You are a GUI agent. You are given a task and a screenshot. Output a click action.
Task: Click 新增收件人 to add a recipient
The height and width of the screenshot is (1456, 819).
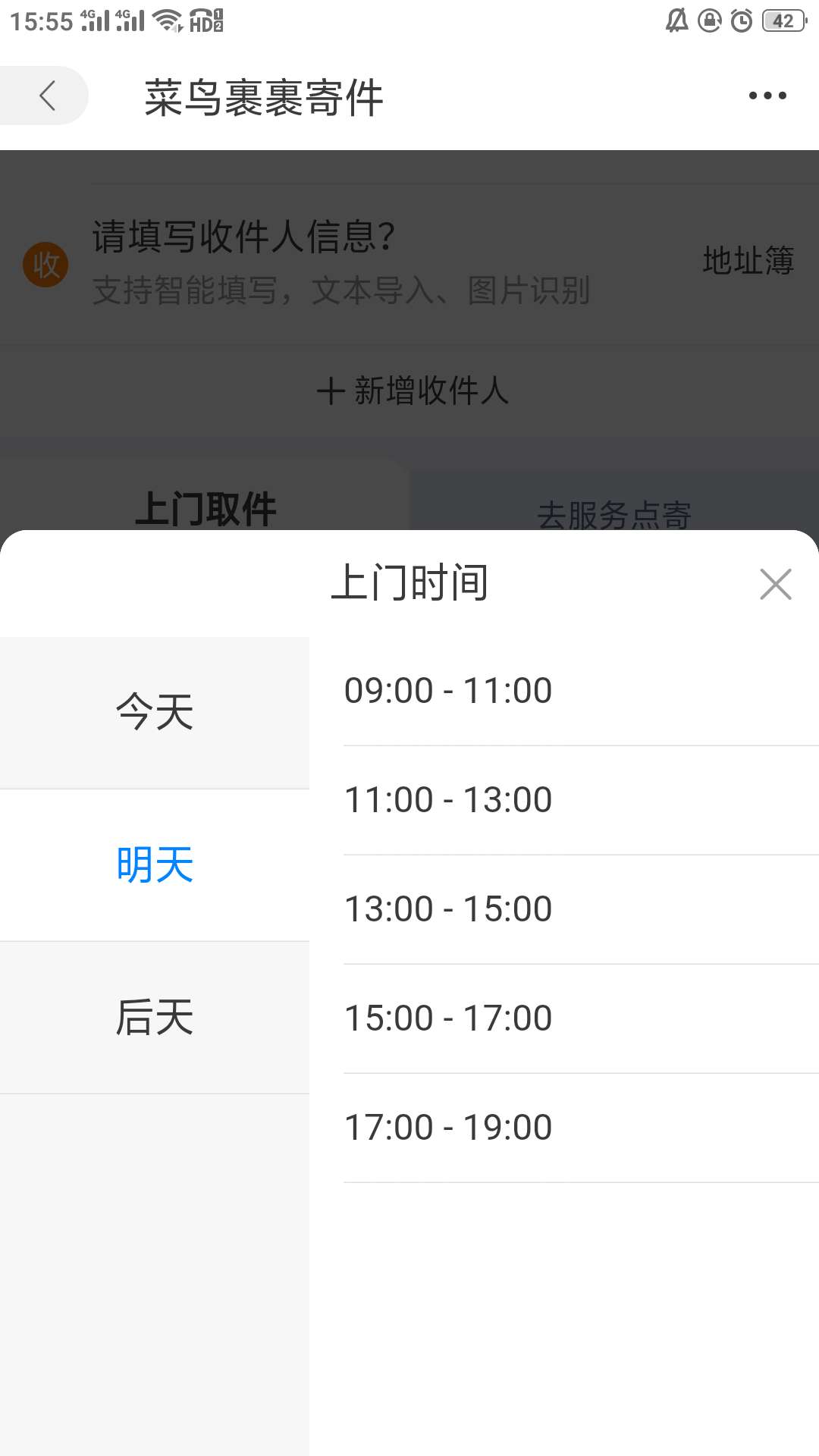pos(413,391)
